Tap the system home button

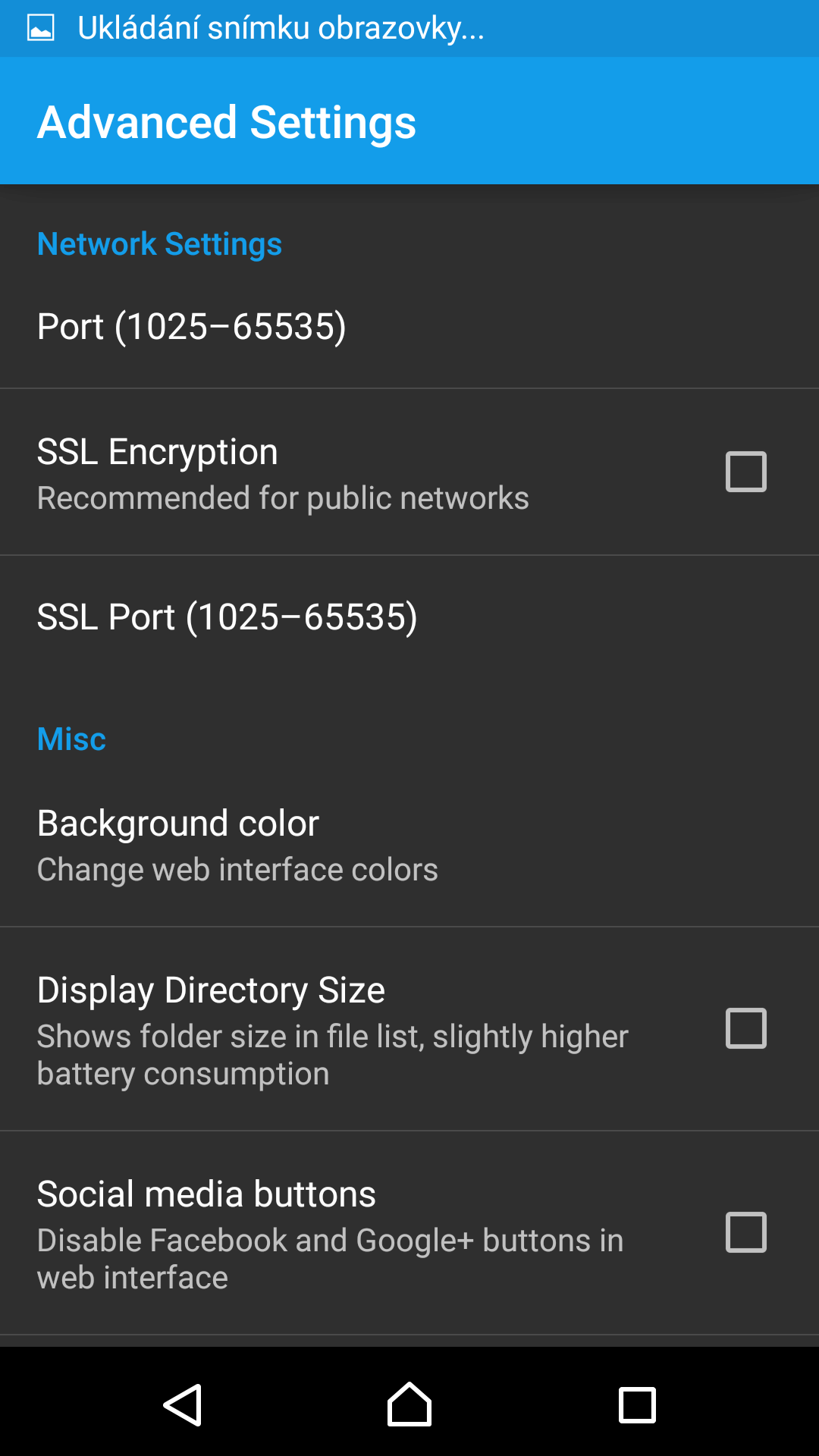[x=409, y=1404]
